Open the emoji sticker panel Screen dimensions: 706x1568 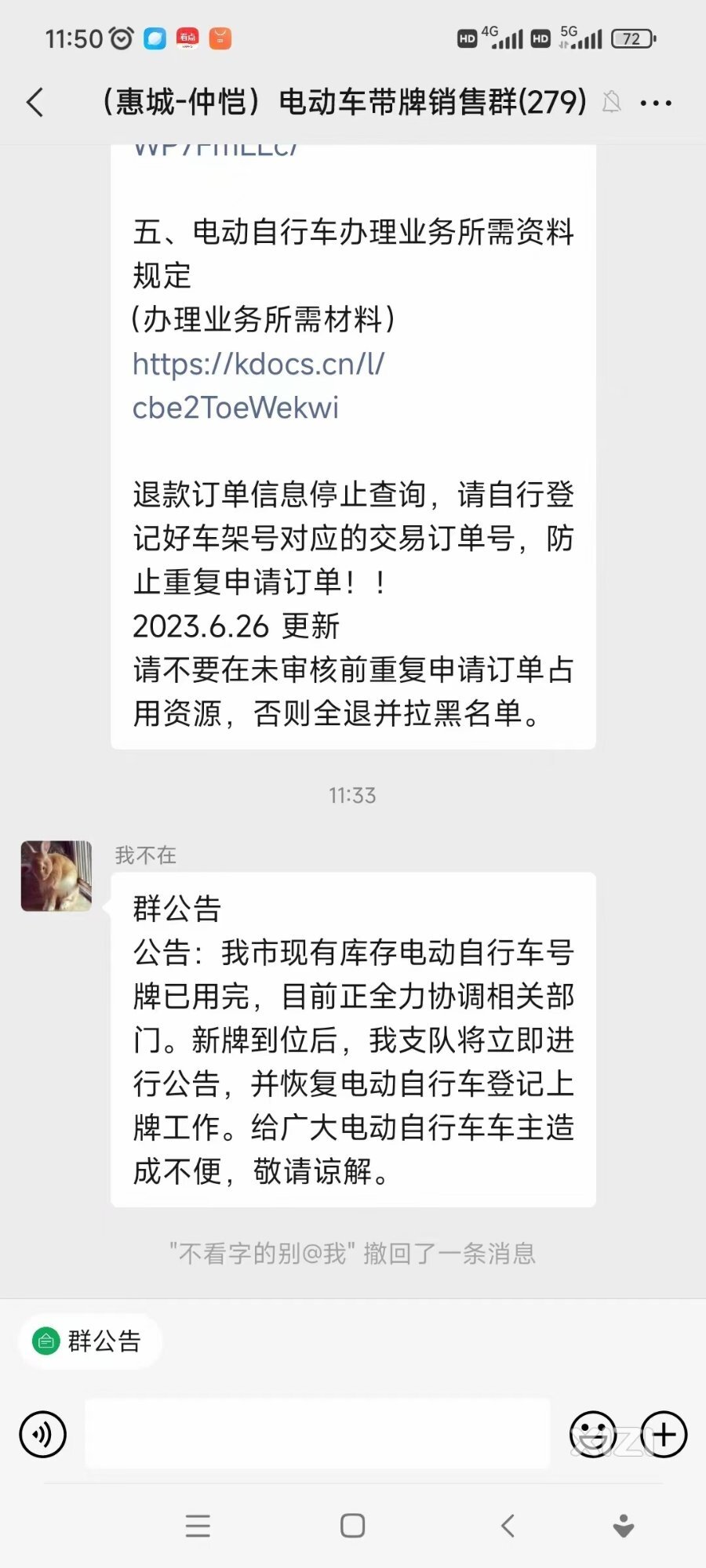point(592,1434)
